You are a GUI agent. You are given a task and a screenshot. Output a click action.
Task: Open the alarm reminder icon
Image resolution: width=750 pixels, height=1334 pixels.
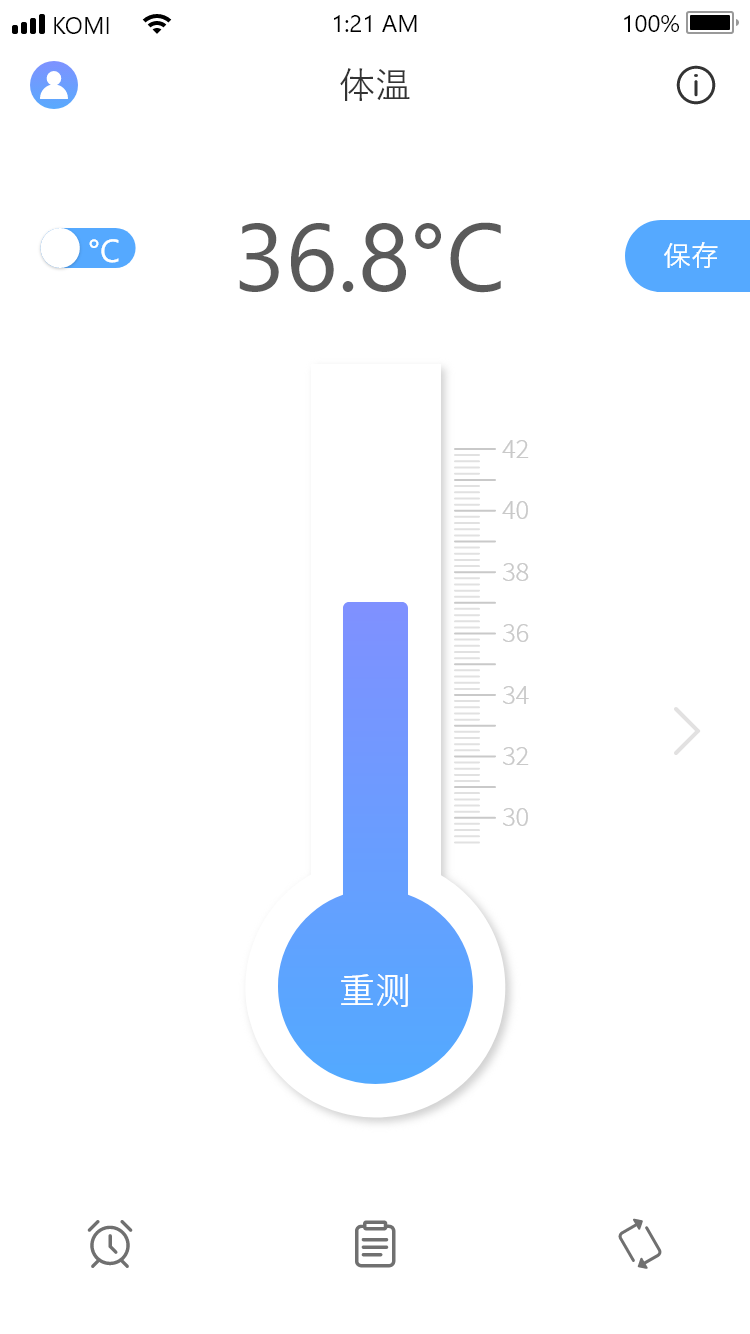point(110,1244)
